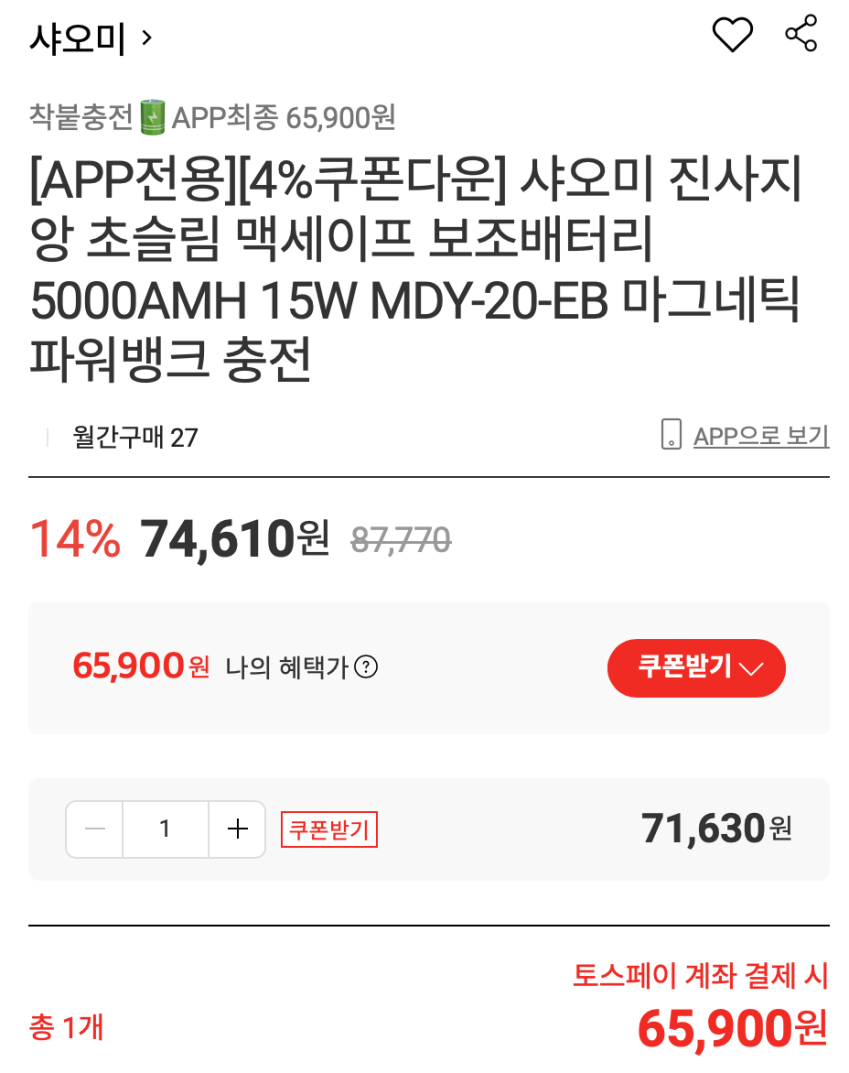Share this product page
The width and height of the screenshot is (849, 1073).
[801, 34]
